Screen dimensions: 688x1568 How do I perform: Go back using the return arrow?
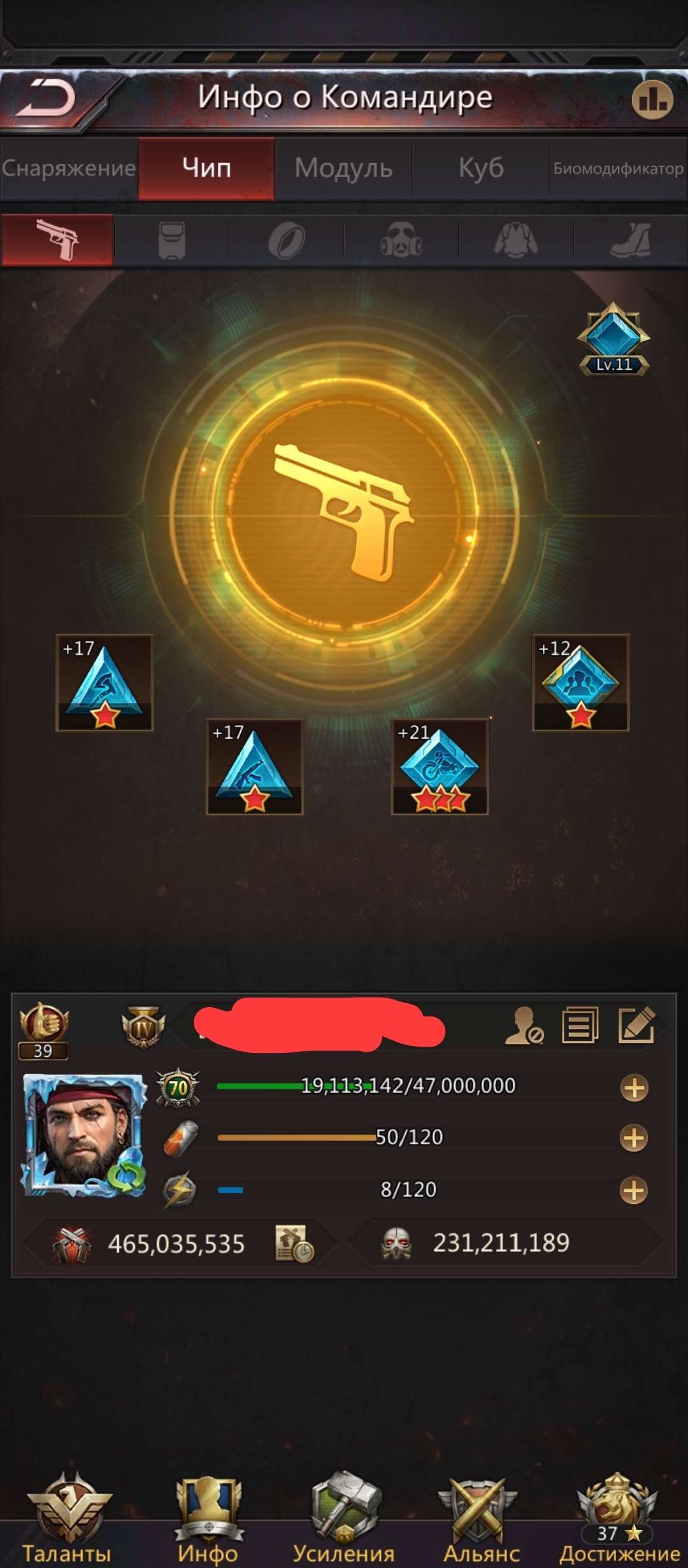point(46,99)
